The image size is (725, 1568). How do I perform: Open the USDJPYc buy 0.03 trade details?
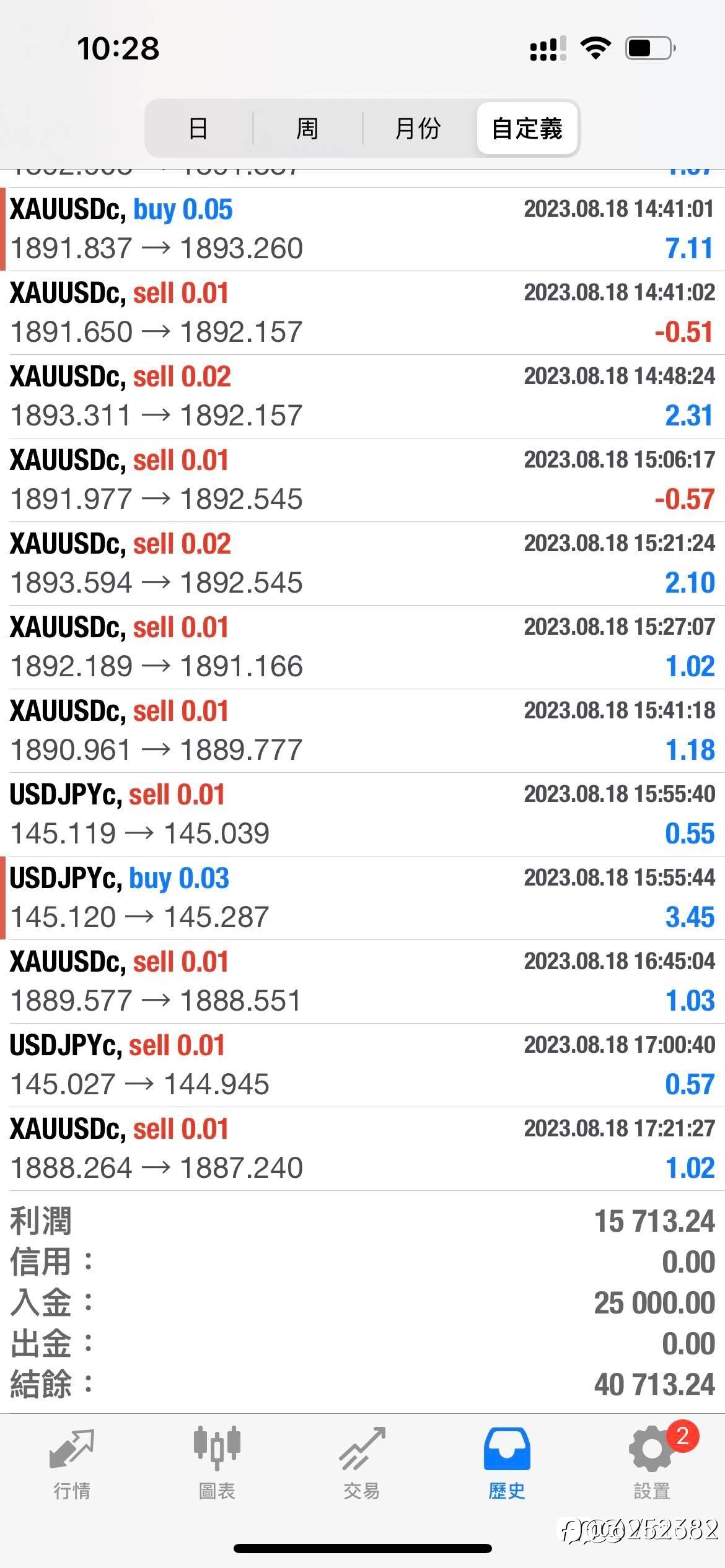pyautogui.click(x=362, y=898)
